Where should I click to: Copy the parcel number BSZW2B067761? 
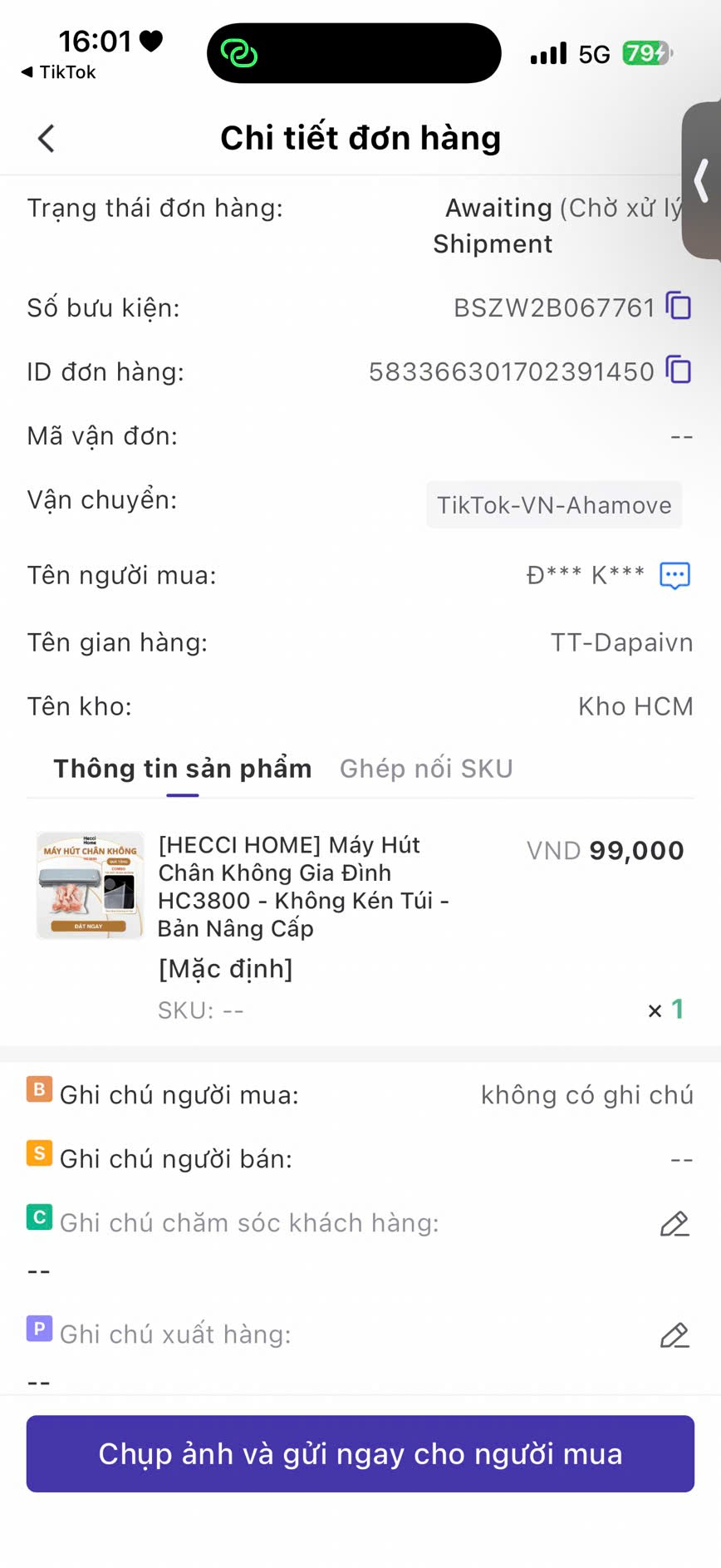coord(679,306)
